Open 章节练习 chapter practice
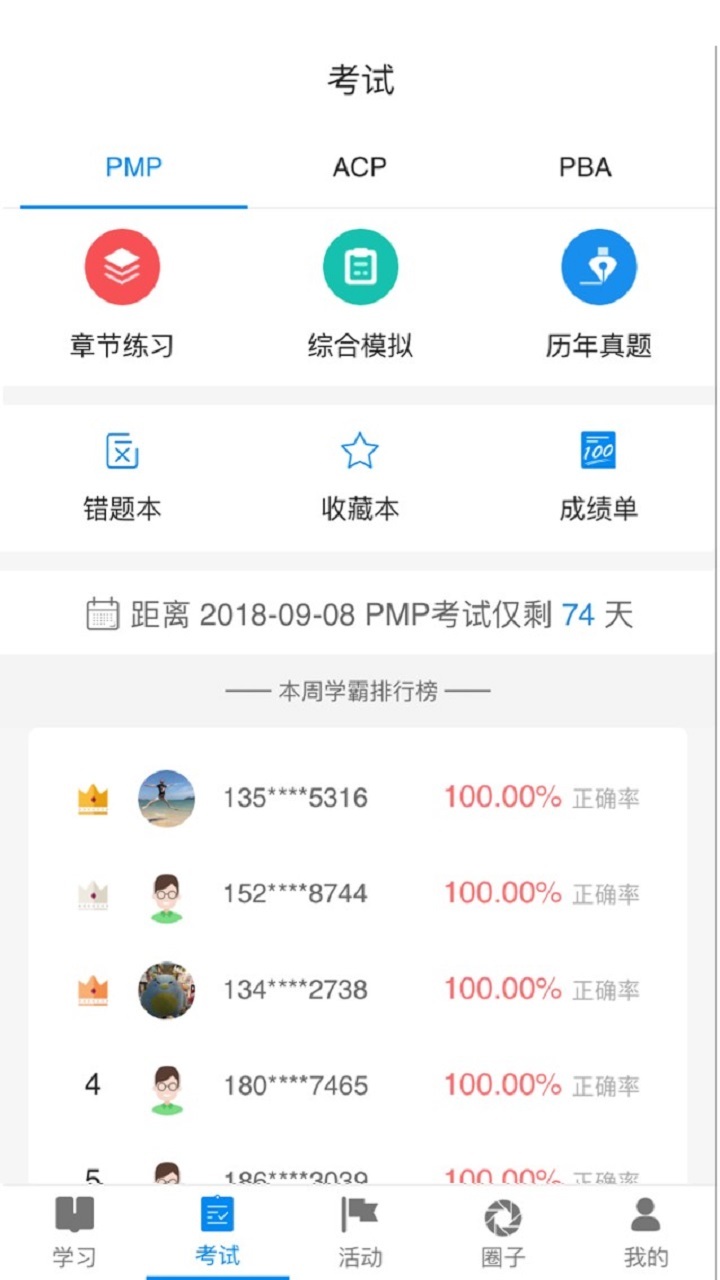The height and width of the screenshot is (1280, 720). point(122,294)
